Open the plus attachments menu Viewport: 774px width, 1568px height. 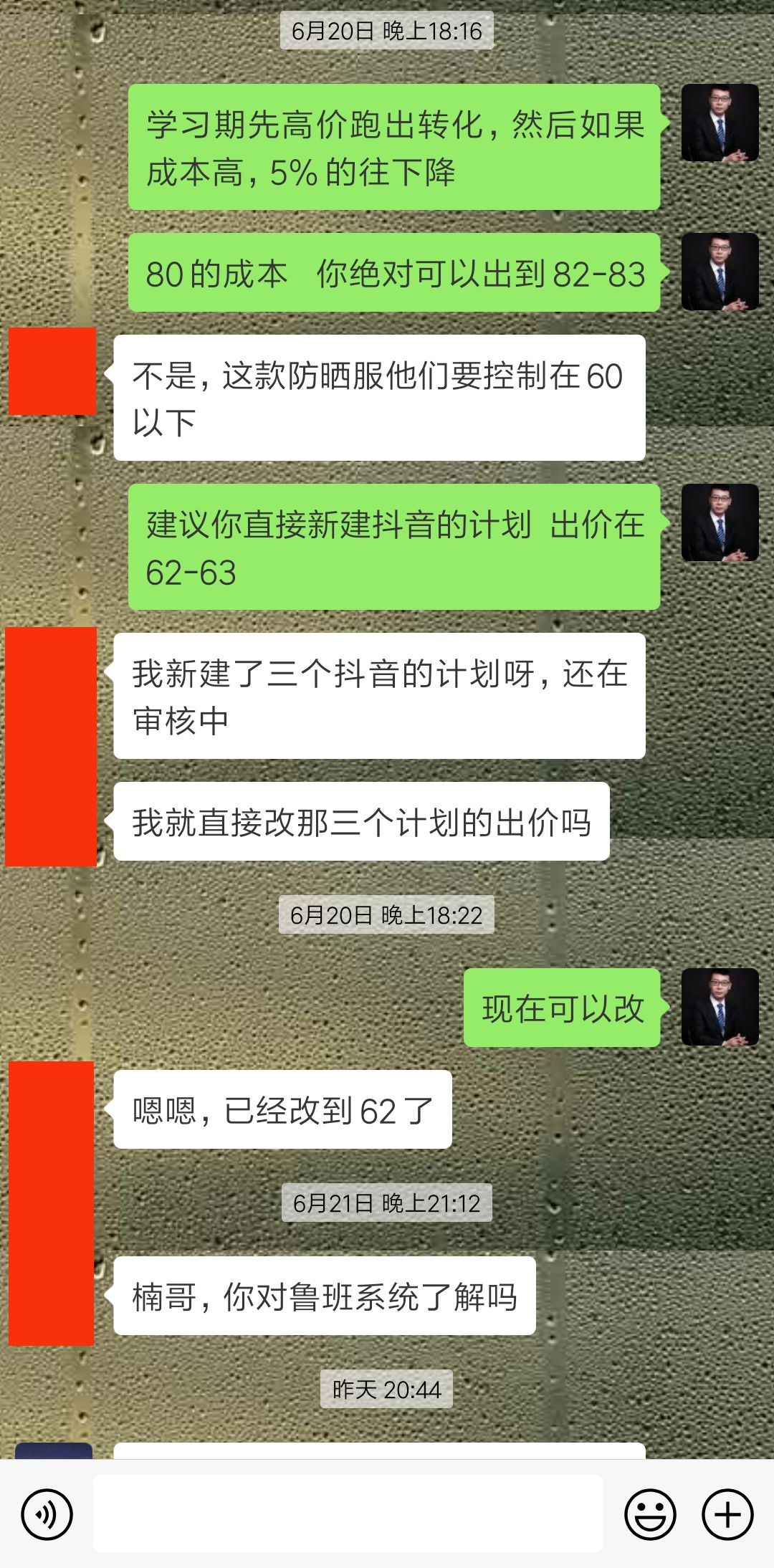pos(727,1514)
